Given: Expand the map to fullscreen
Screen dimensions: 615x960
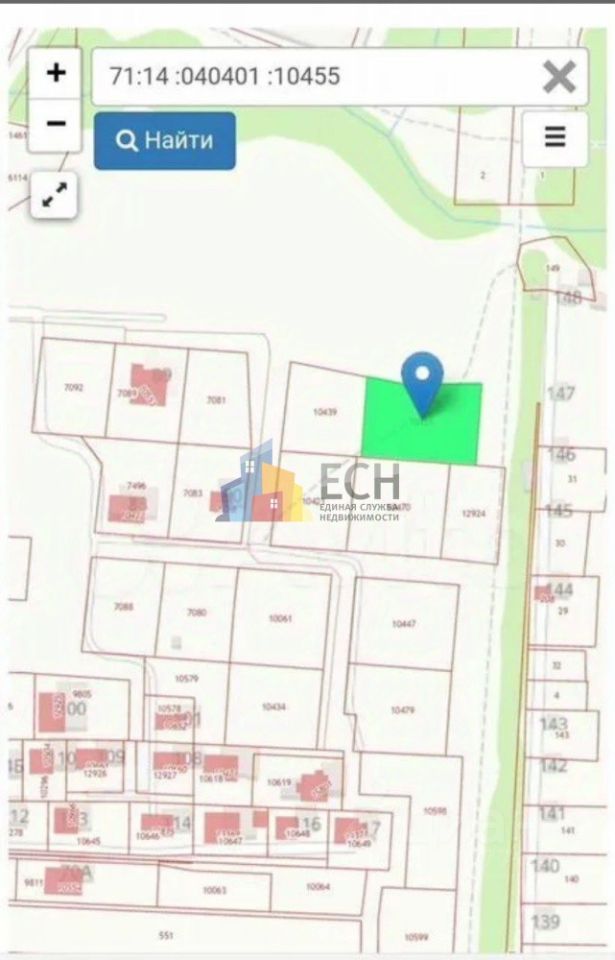Looking at the screenshot, I should pyautogui.click(x=54, y=194).
